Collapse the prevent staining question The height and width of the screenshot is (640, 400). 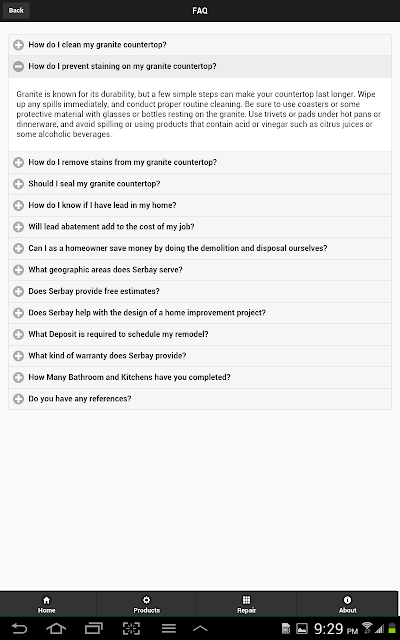200,67
